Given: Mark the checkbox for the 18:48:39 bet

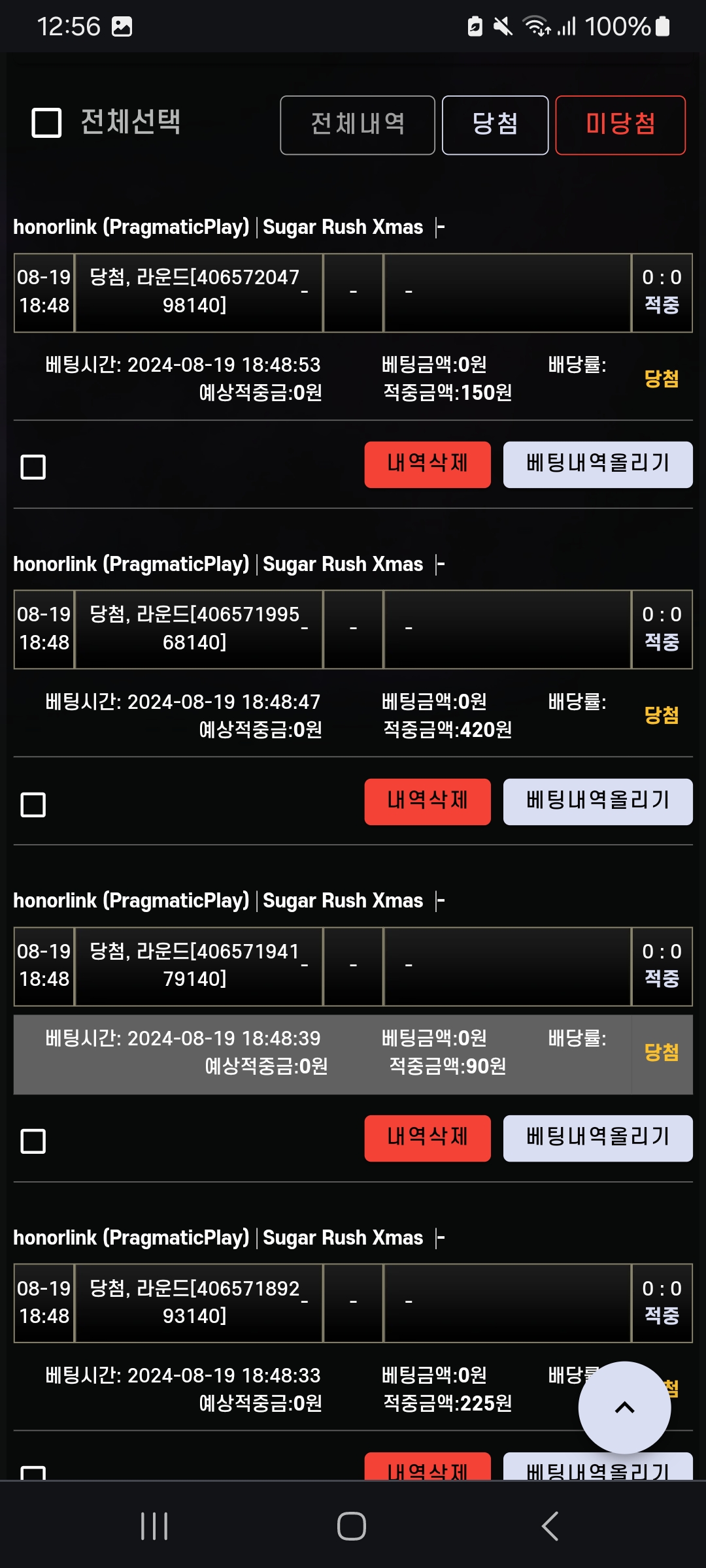Looking at the screenshot, I should click(33, 1141).
